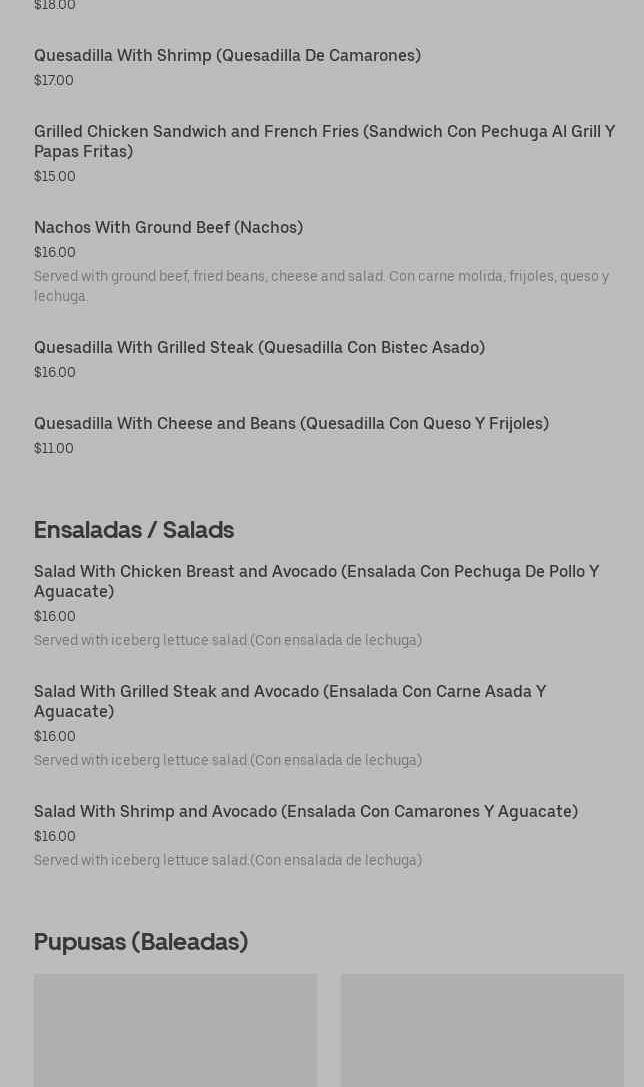
Task: Open Quesadilla With Shrimp item
Action: pyautogui.click(x=227, y=56)
